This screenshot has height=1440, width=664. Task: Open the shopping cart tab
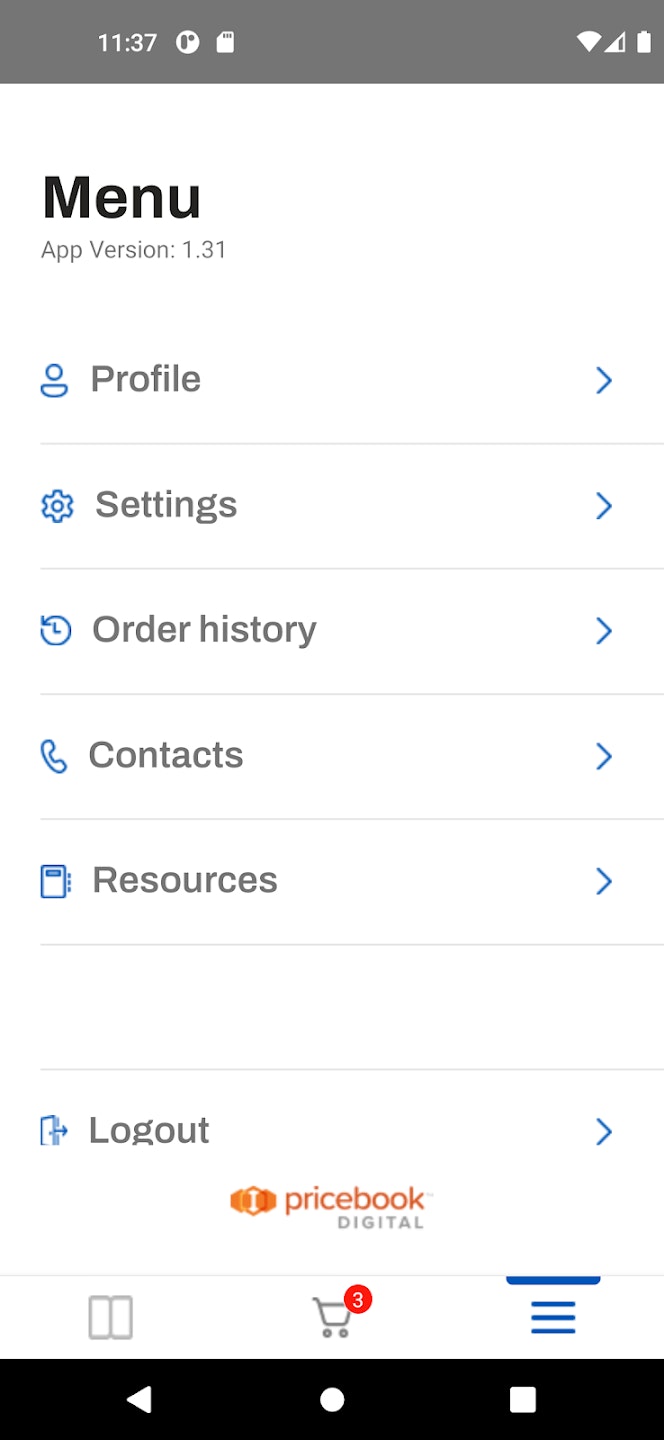pyautogui.click(x=333, y=1316)
